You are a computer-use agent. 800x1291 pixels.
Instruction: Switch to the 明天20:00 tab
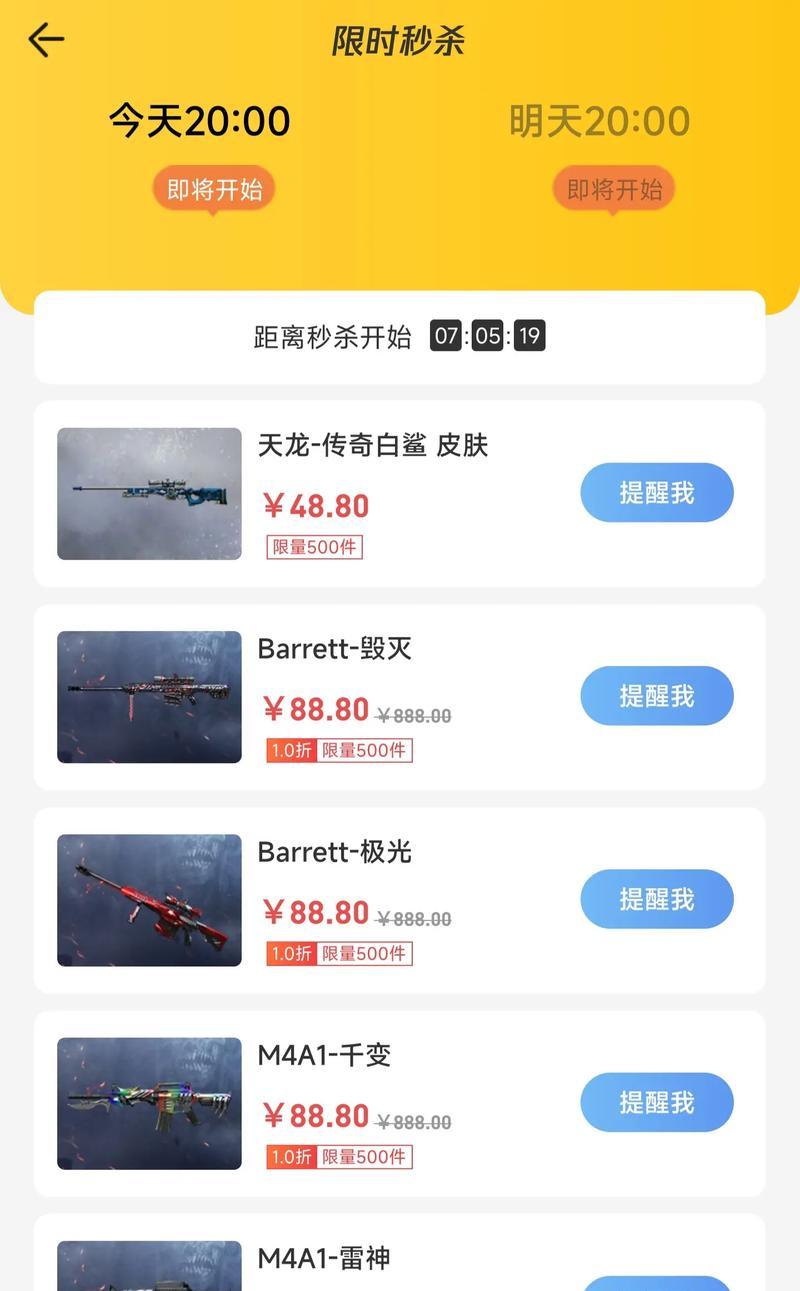point(600,121)
